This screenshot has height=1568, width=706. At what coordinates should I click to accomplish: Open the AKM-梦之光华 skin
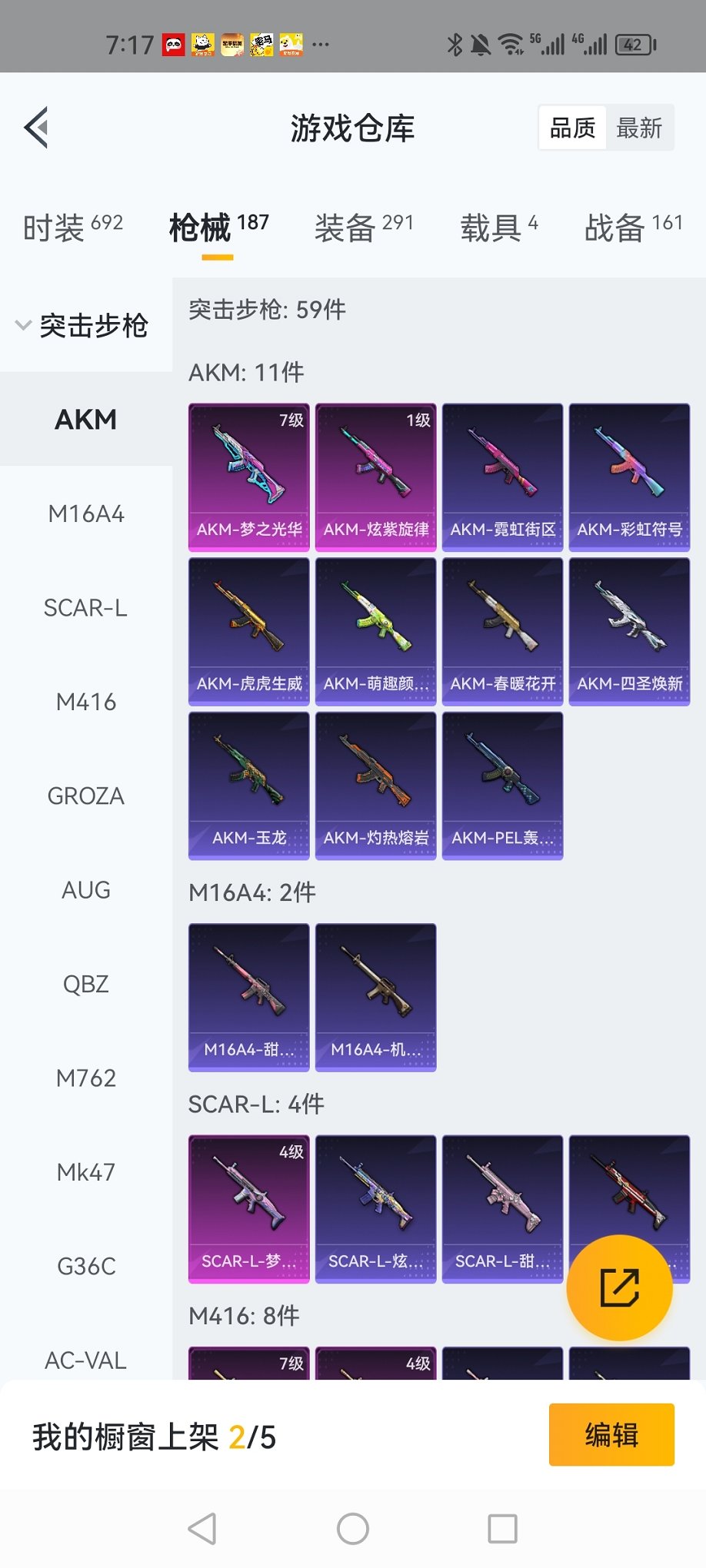pyautogui.click(x=249, y=477)
